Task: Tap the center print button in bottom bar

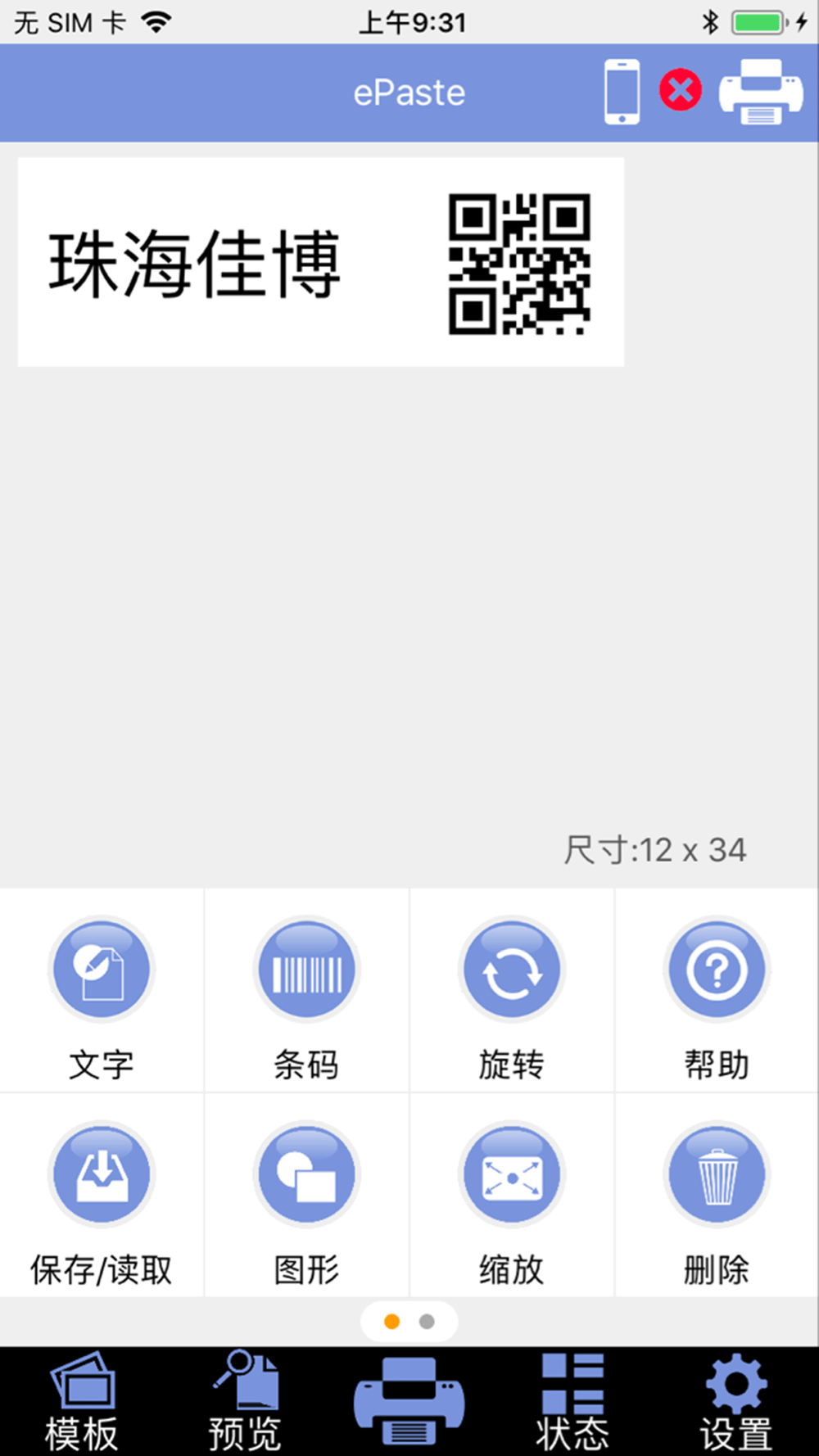Action: [x=409, y=1402]
